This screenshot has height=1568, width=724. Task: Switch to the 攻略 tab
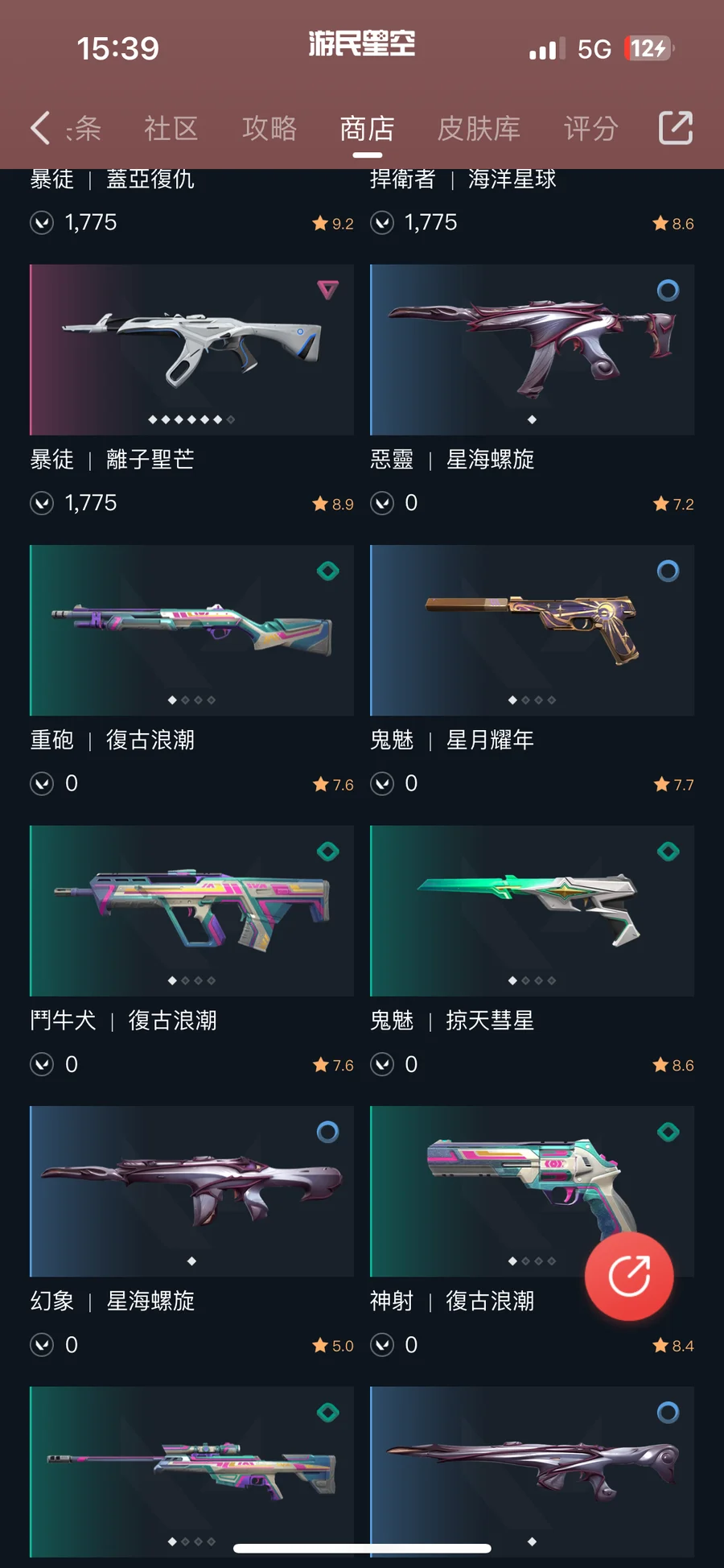click(x=269, y=128)
